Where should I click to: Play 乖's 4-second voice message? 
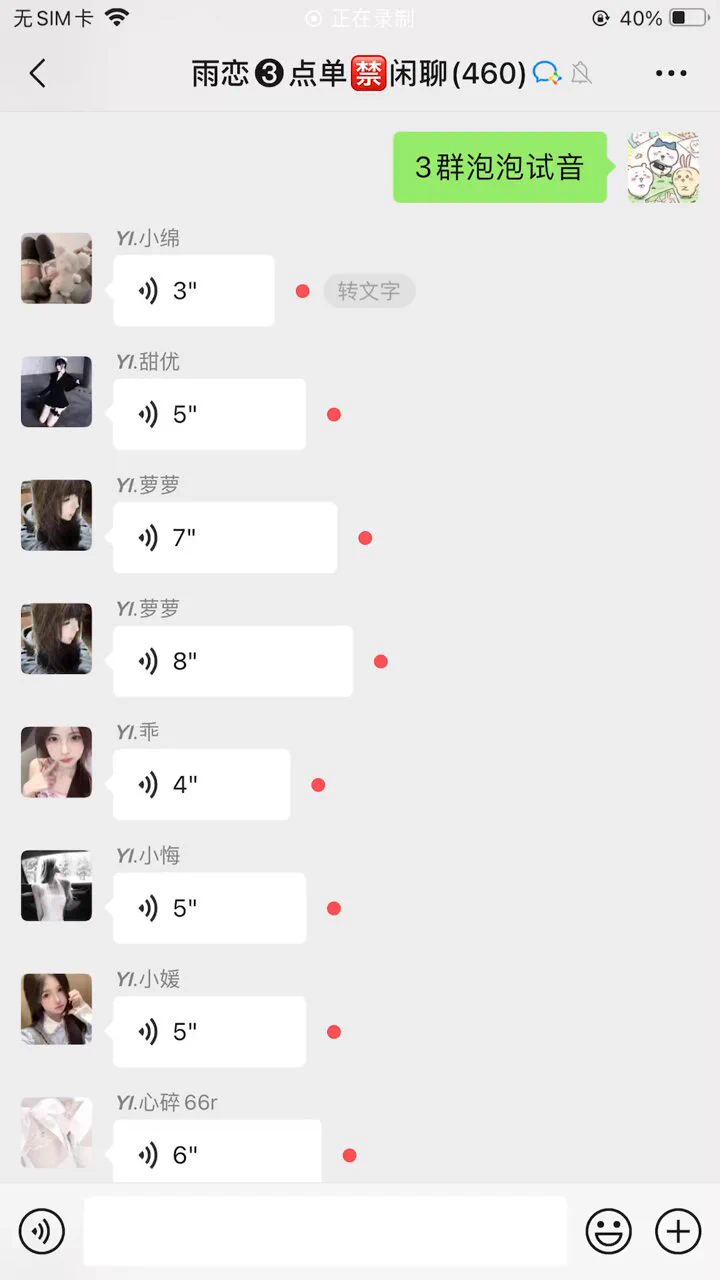click(x=201, y=785)
